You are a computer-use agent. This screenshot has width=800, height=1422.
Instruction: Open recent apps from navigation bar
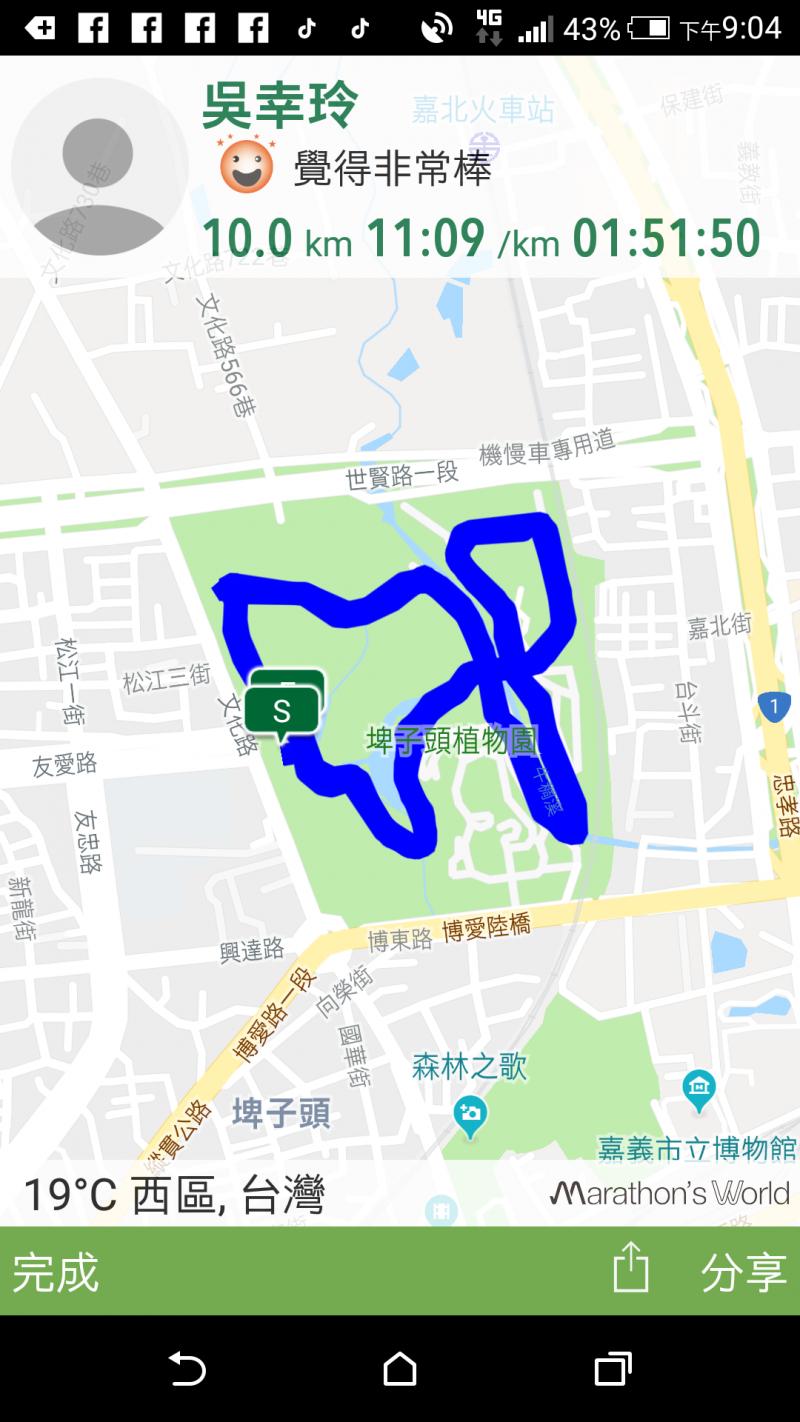click(x=612, y=1368)
